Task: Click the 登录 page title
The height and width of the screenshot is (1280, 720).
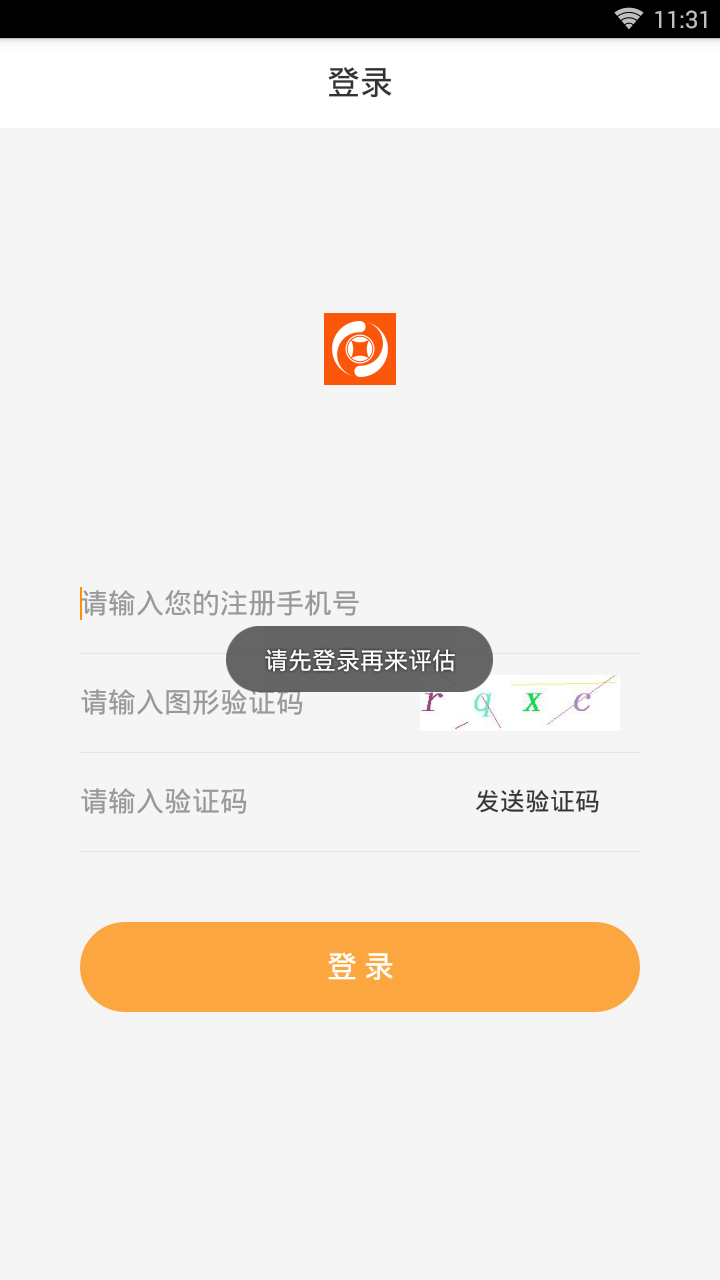Action: [360, 83]
